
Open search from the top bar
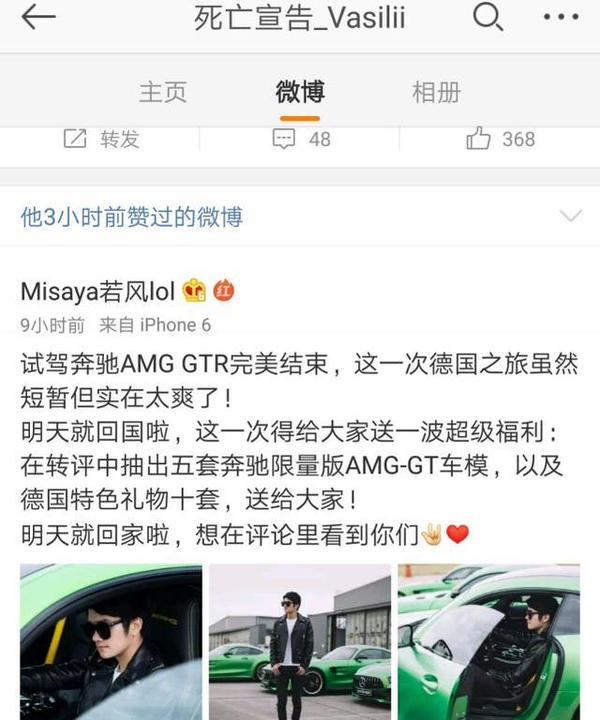(487, 18)
